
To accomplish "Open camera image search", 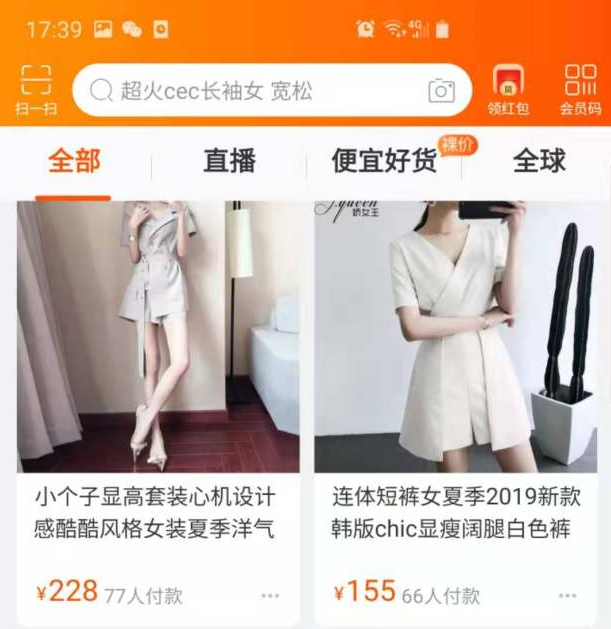I will point(441,91).
